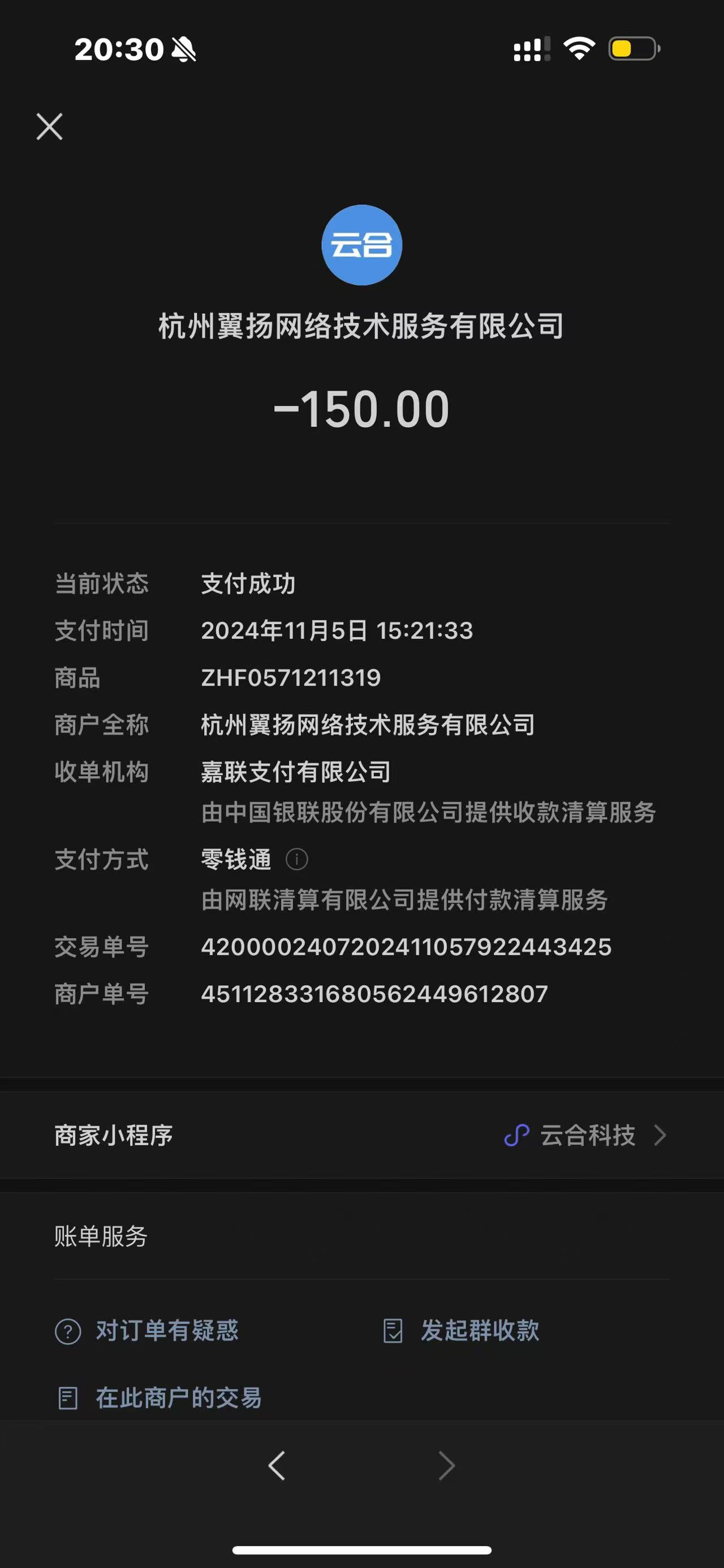Screen dimensions: 724x1568
Task: Tap the info icon beside 零钱通
Action: pos(296,860)
